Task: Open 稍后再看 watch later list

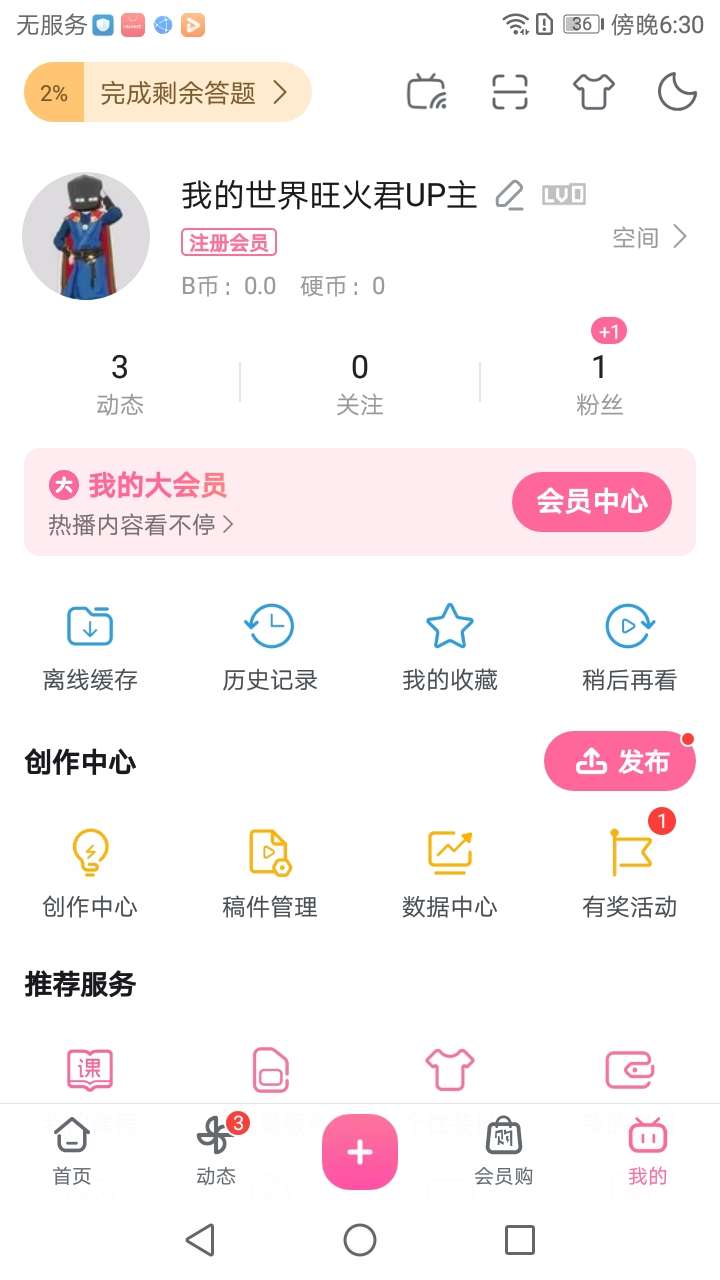Action: click(x=629, y=650)
